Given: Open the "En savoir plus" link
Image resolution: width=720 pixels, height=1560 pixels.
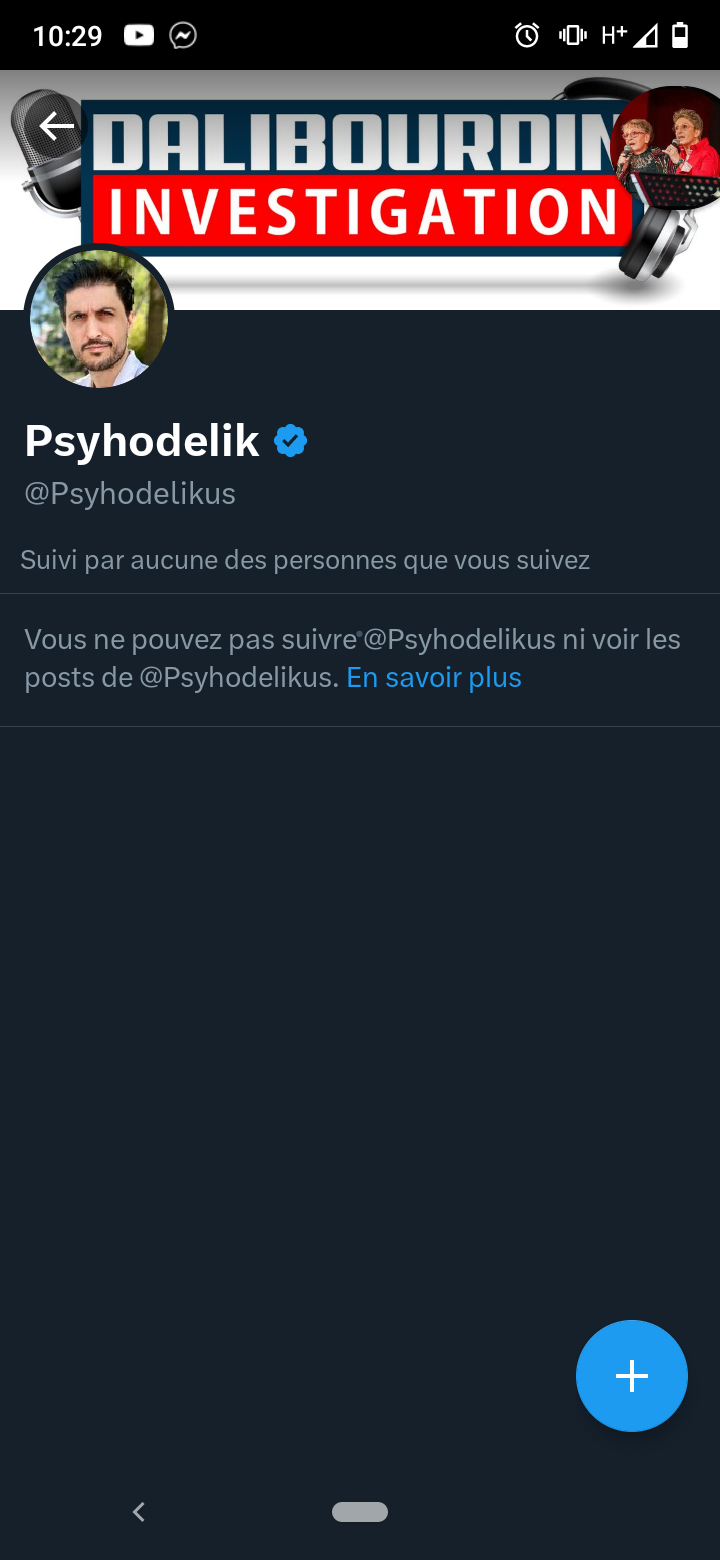Looking at the screenshot, I should pos(434,678).
